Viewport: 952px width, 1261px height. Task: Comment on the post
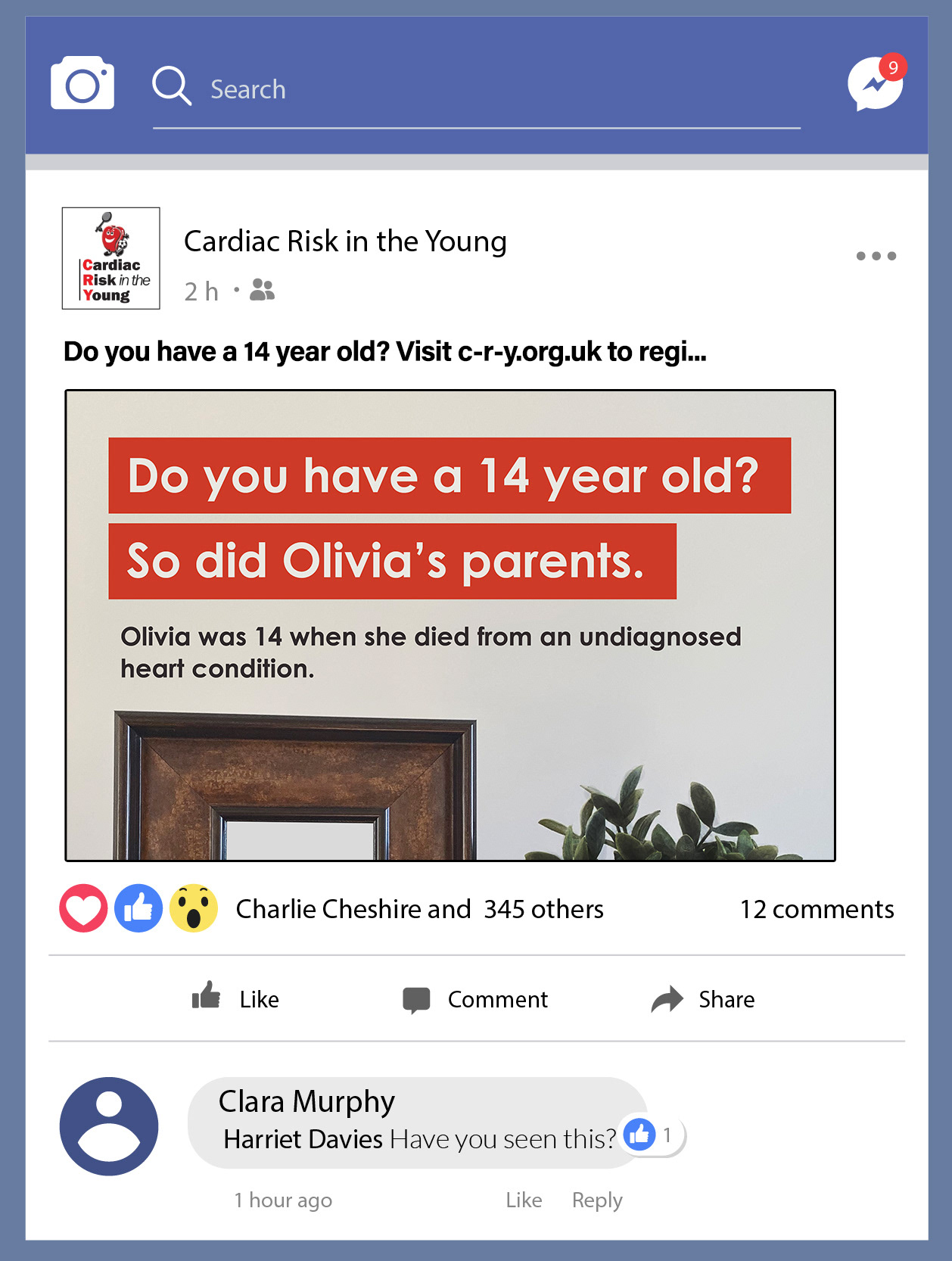tap(476, 999)
